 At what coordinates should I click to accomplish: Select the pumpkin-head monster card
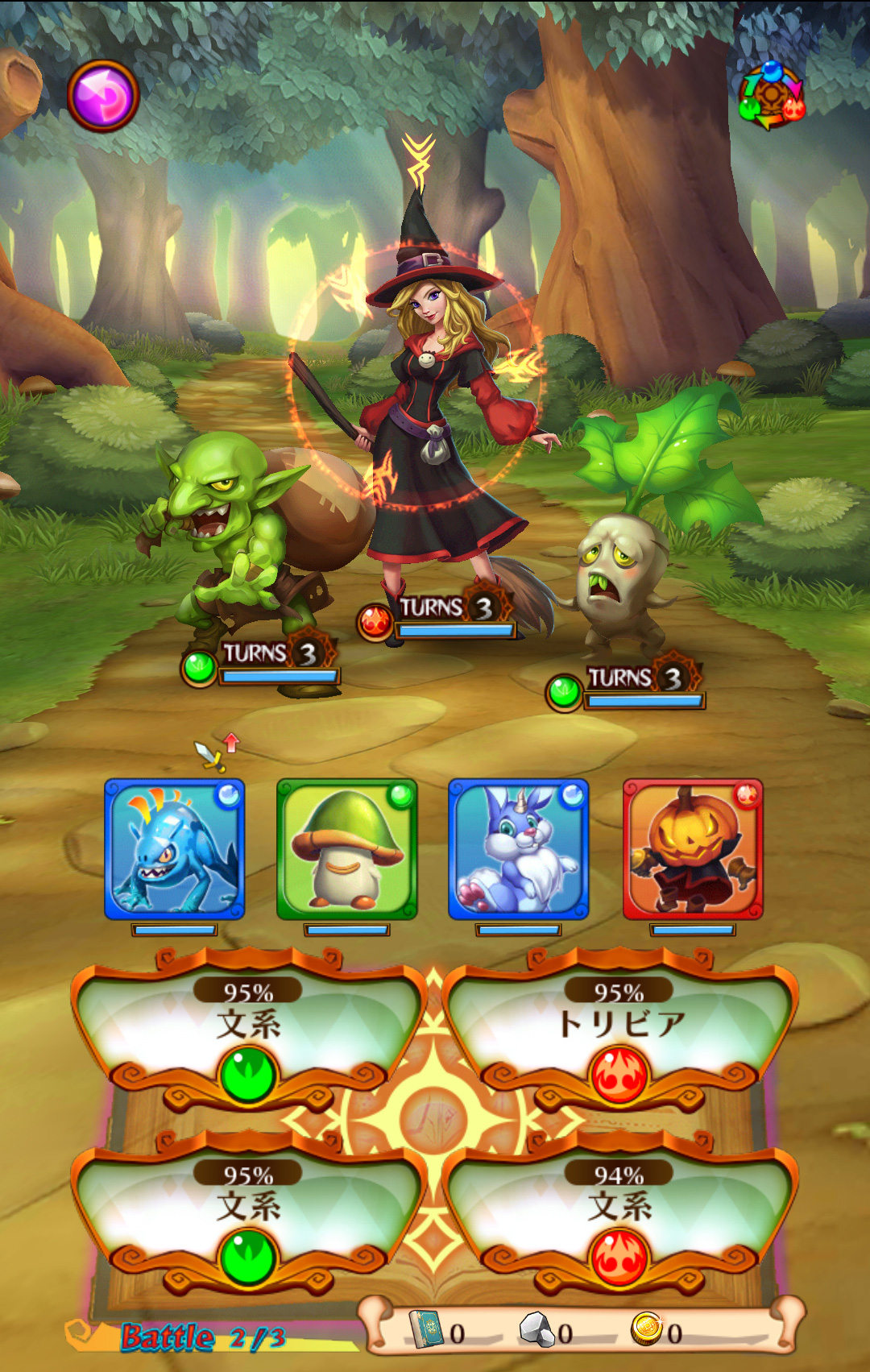693,849
